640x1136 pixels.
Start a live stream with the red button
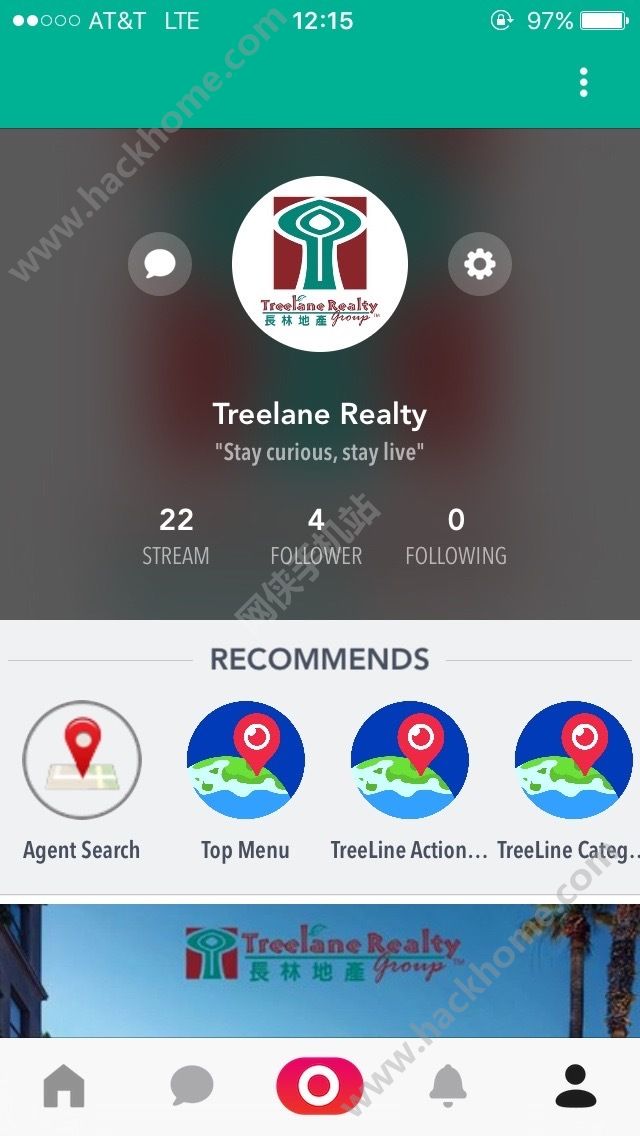[320, 1085]
